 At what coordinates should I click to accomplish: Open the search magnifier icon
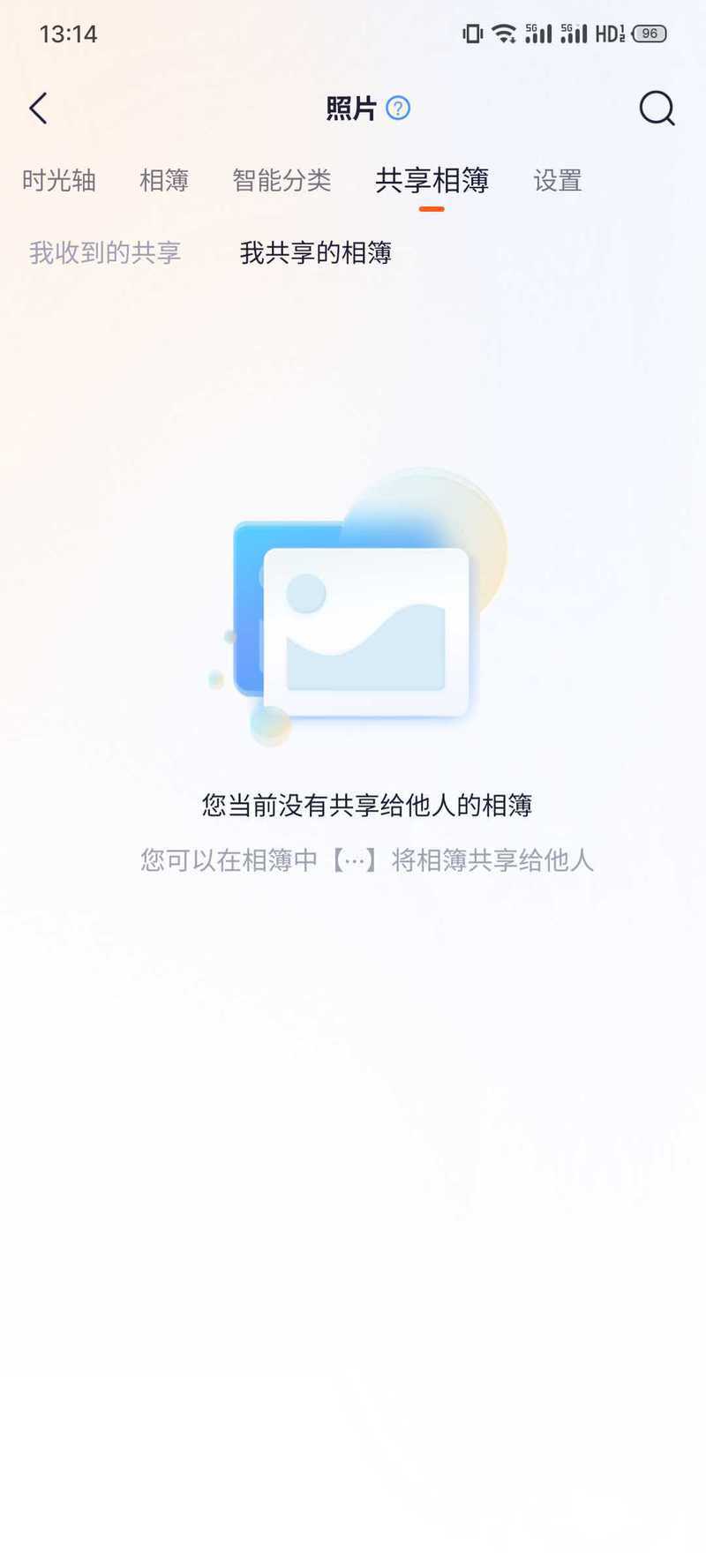pyautogui.click(x=657, y=109)
